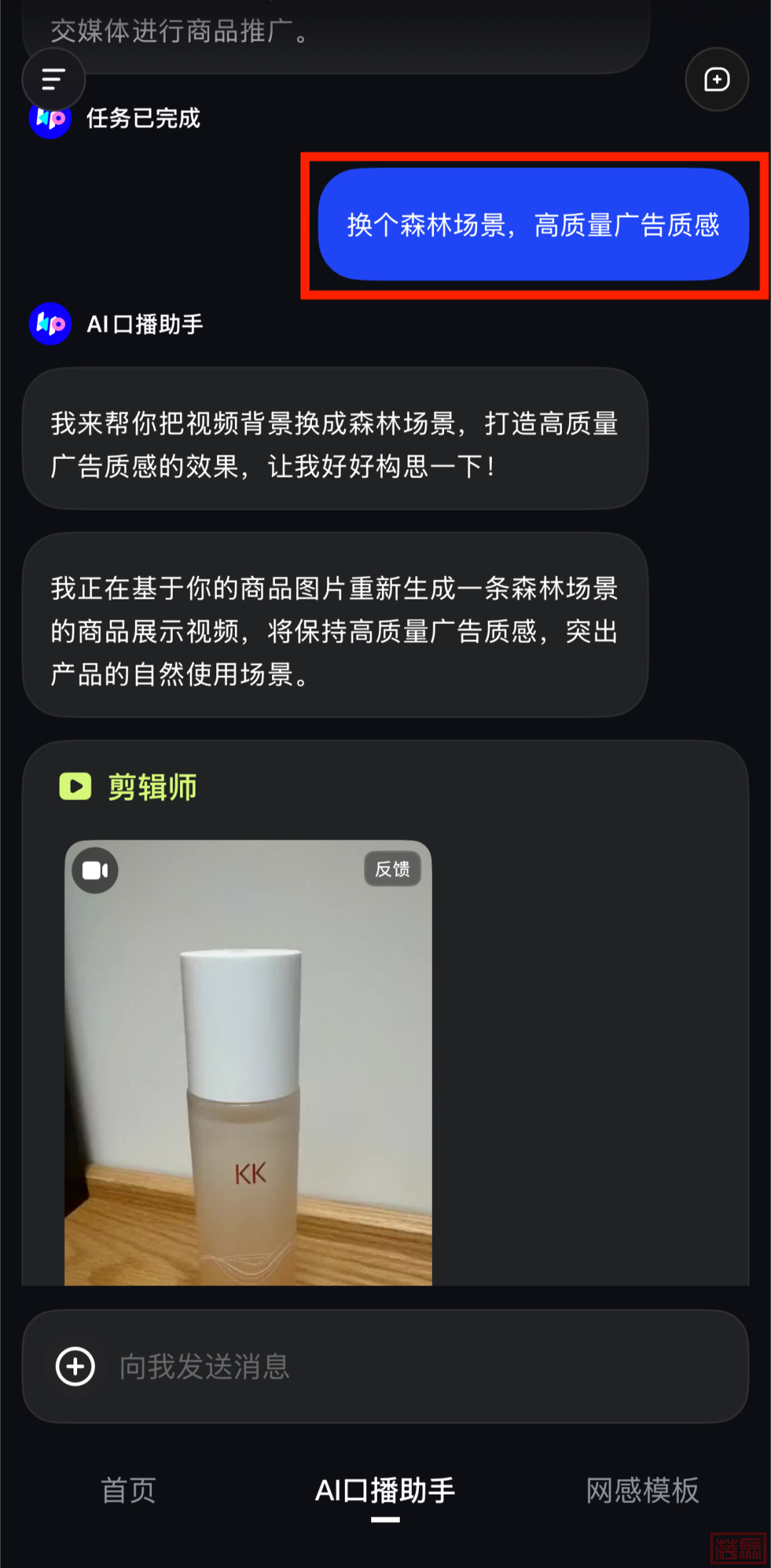The image size is (771, 1568).
Task: Tap the 反馈 feedback button on video
Action: pos(392,869)
